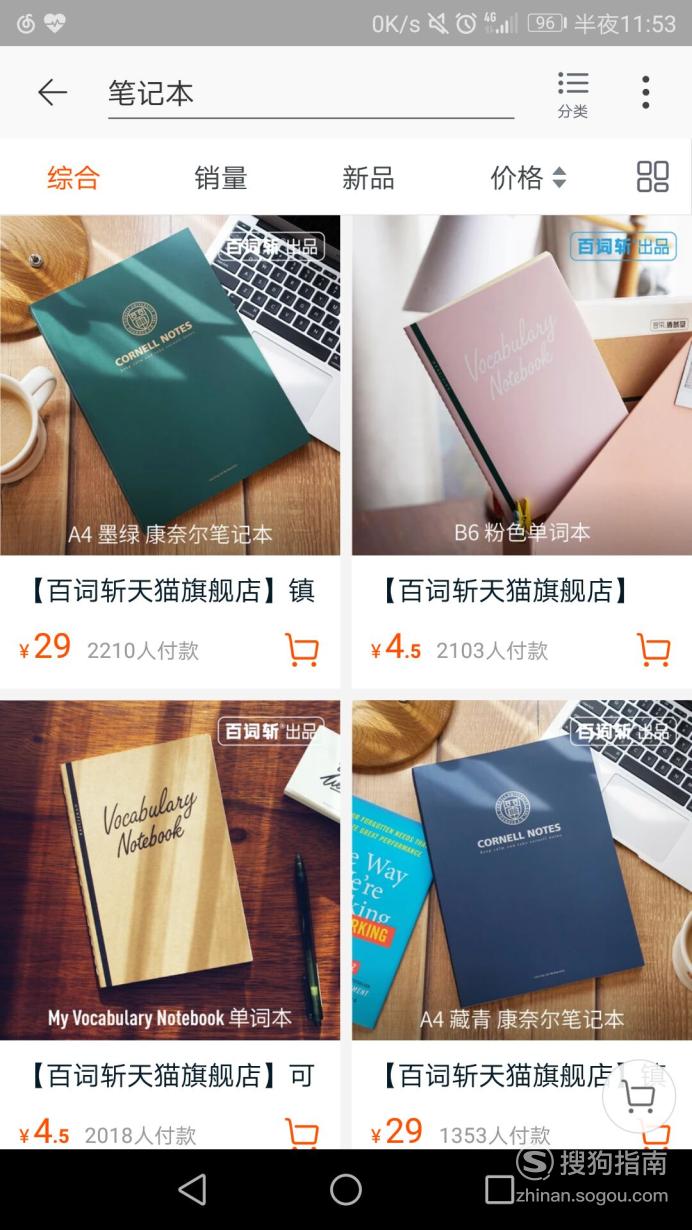Open My Vocabulary Notebook 单词本 product
This screenshot has width=692, height=1230.
[x=170, y=870]
